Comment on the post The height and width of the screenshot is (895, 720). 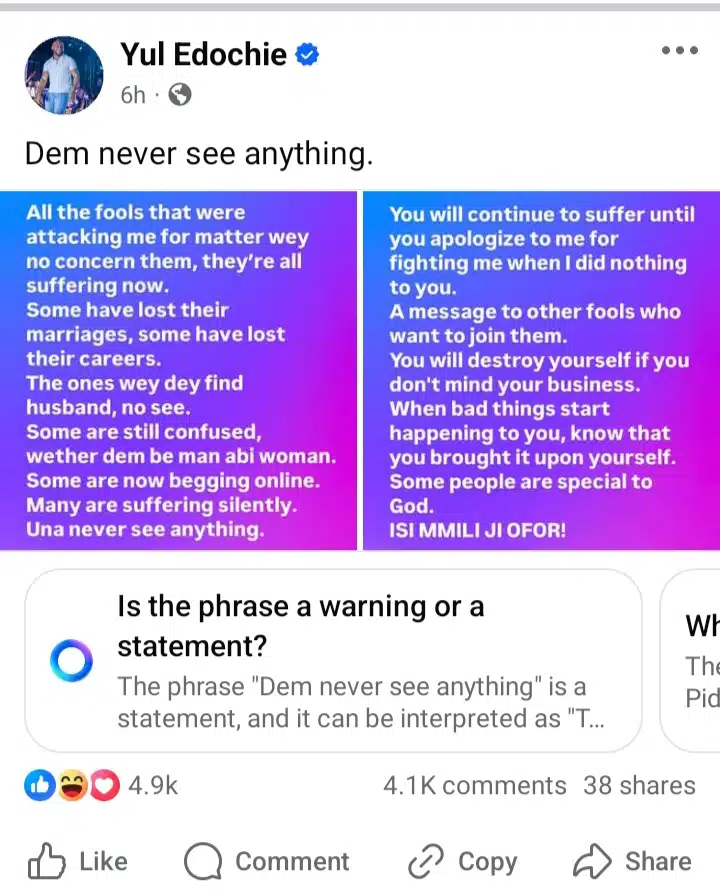267,861
